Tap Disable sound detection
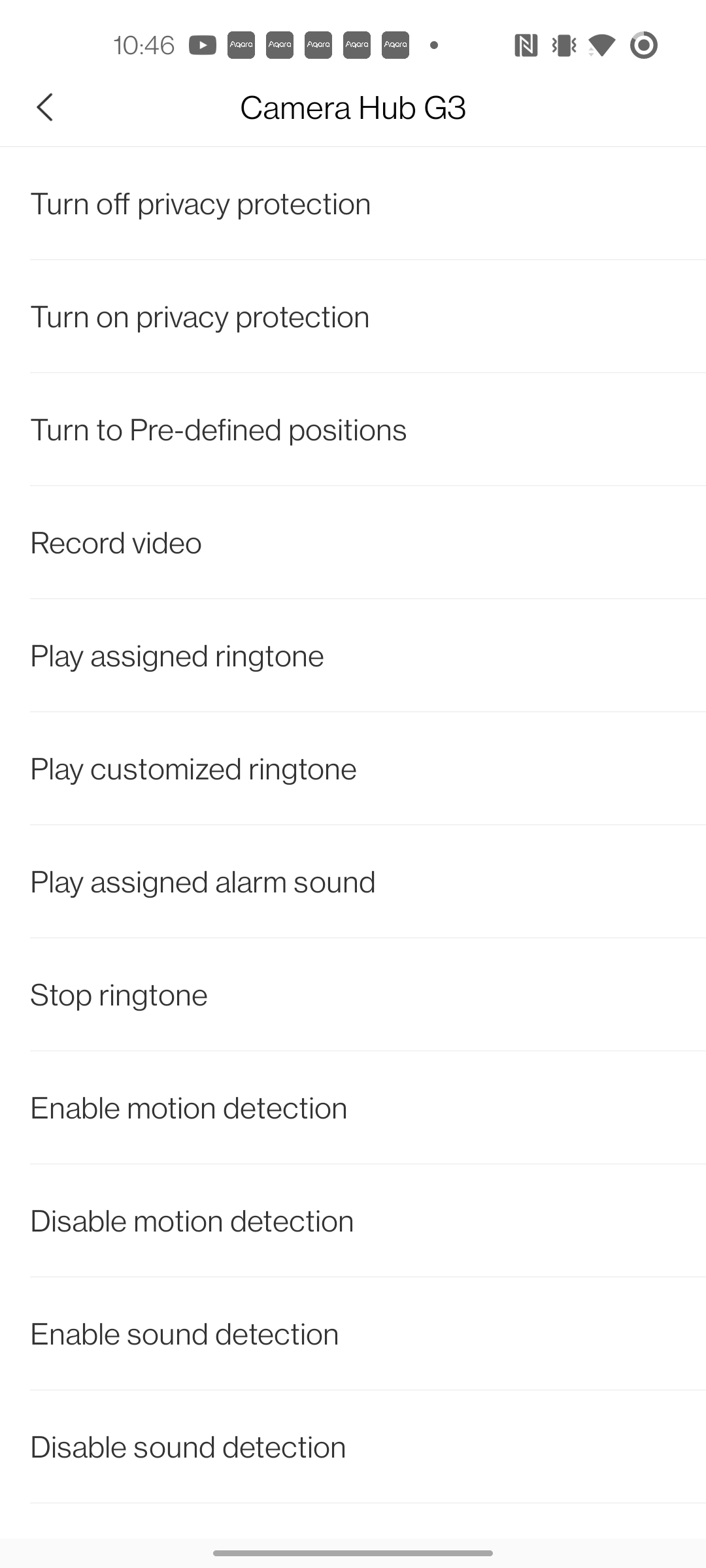706x1568 pixels. point(353,1447)
